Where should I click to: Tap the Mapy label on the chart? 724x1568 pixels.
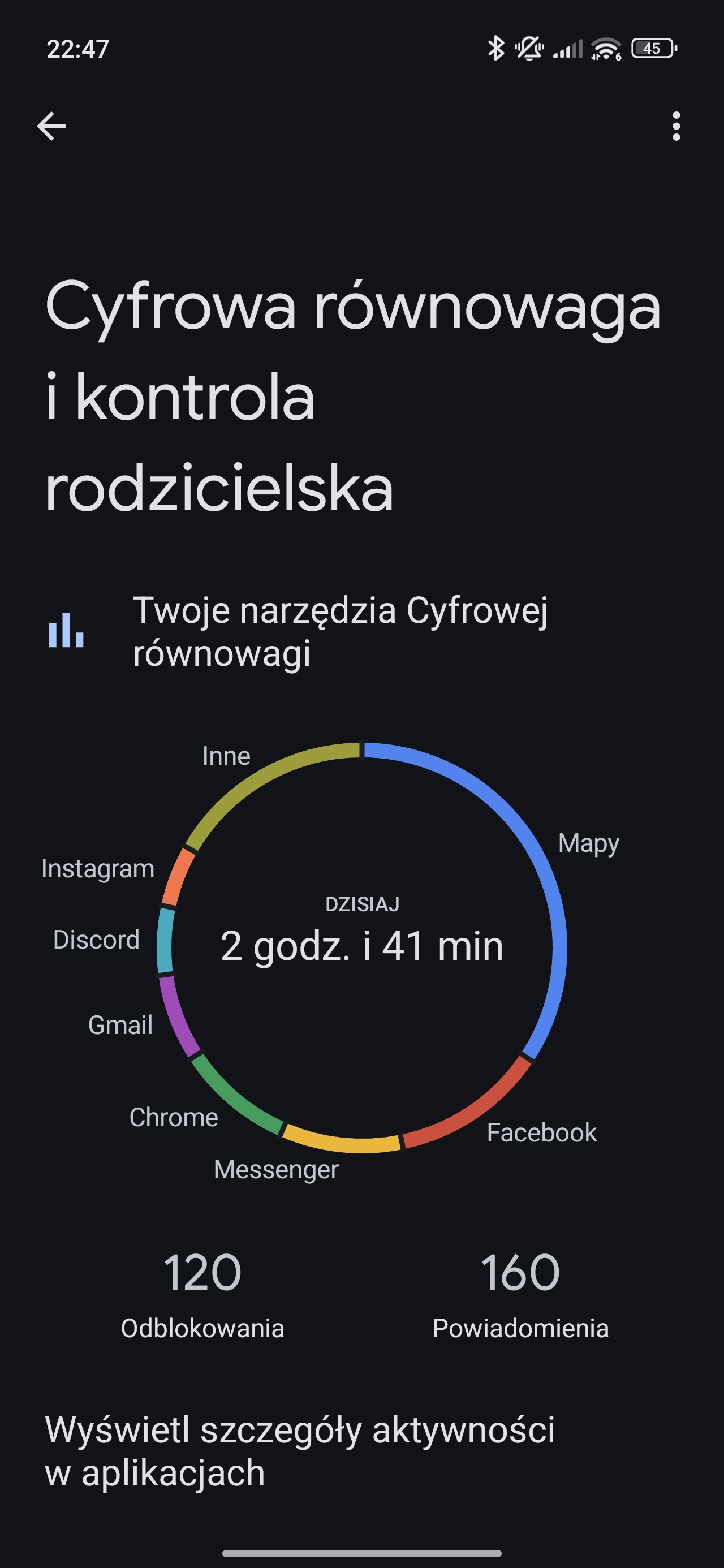tap(588, 843)
